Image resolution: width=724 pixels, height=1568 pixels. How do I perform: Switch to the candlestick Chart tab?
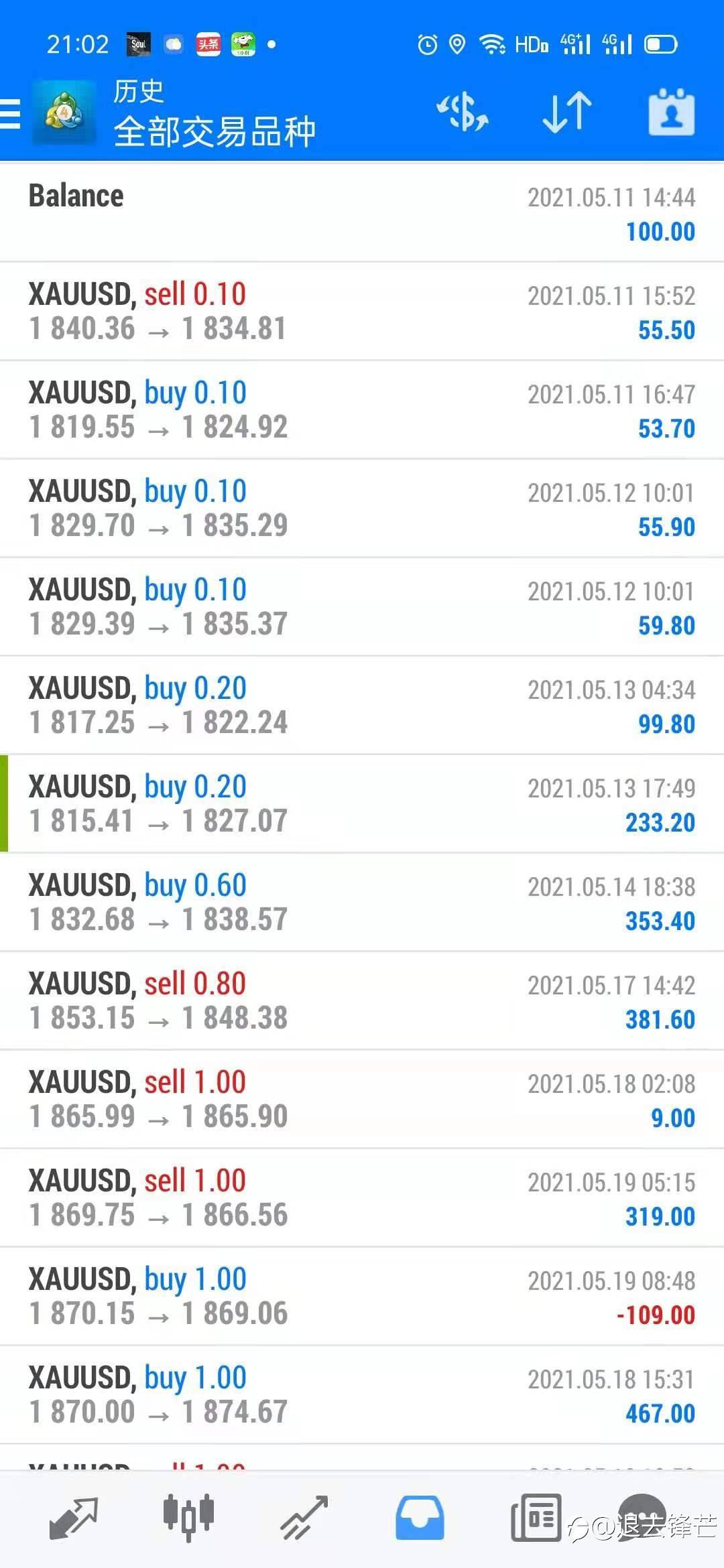(188, 1518)
